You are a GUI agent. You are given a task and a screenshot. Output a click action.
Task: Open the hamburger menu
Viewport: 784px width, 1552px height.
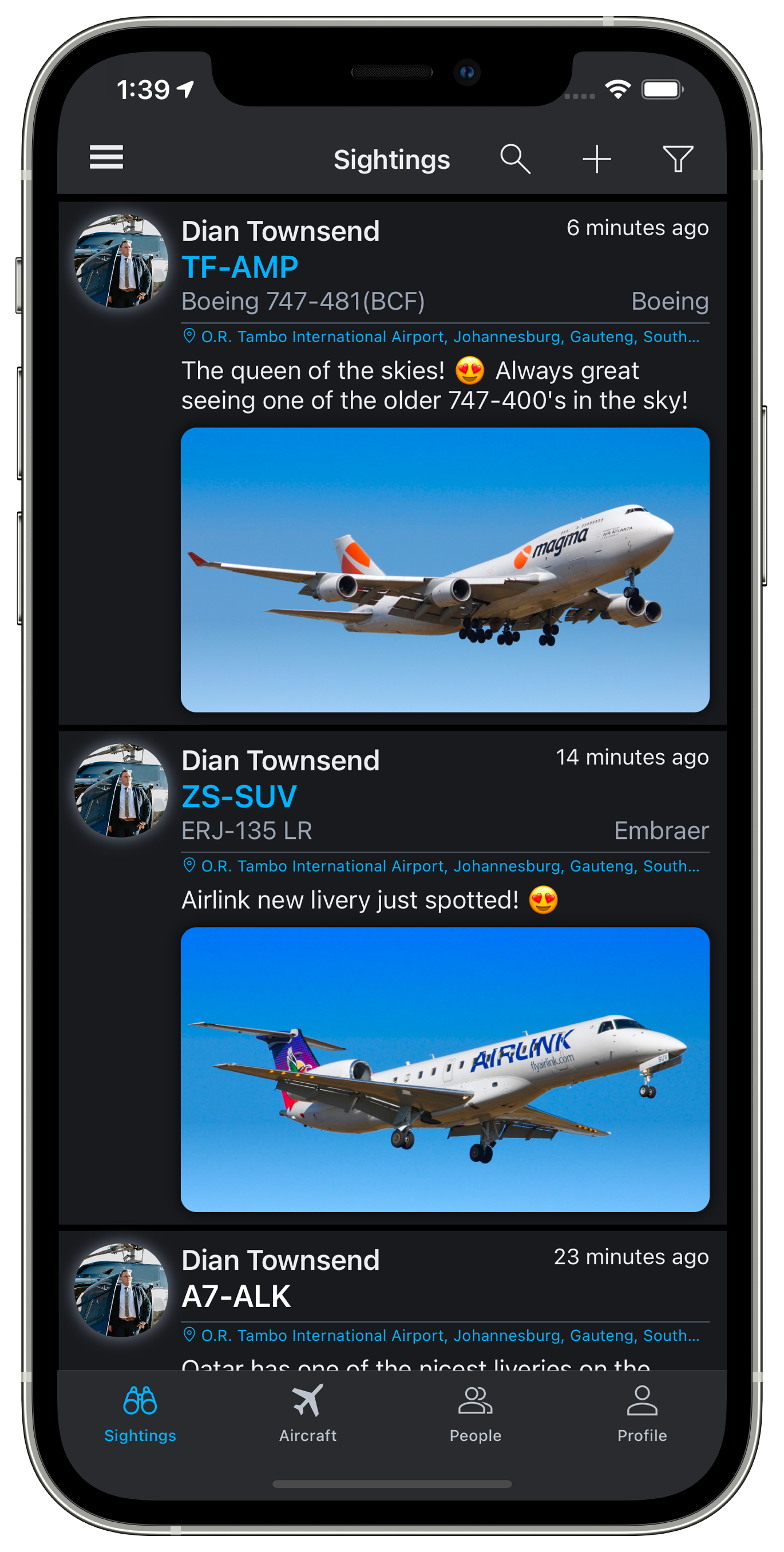point(106,158)
